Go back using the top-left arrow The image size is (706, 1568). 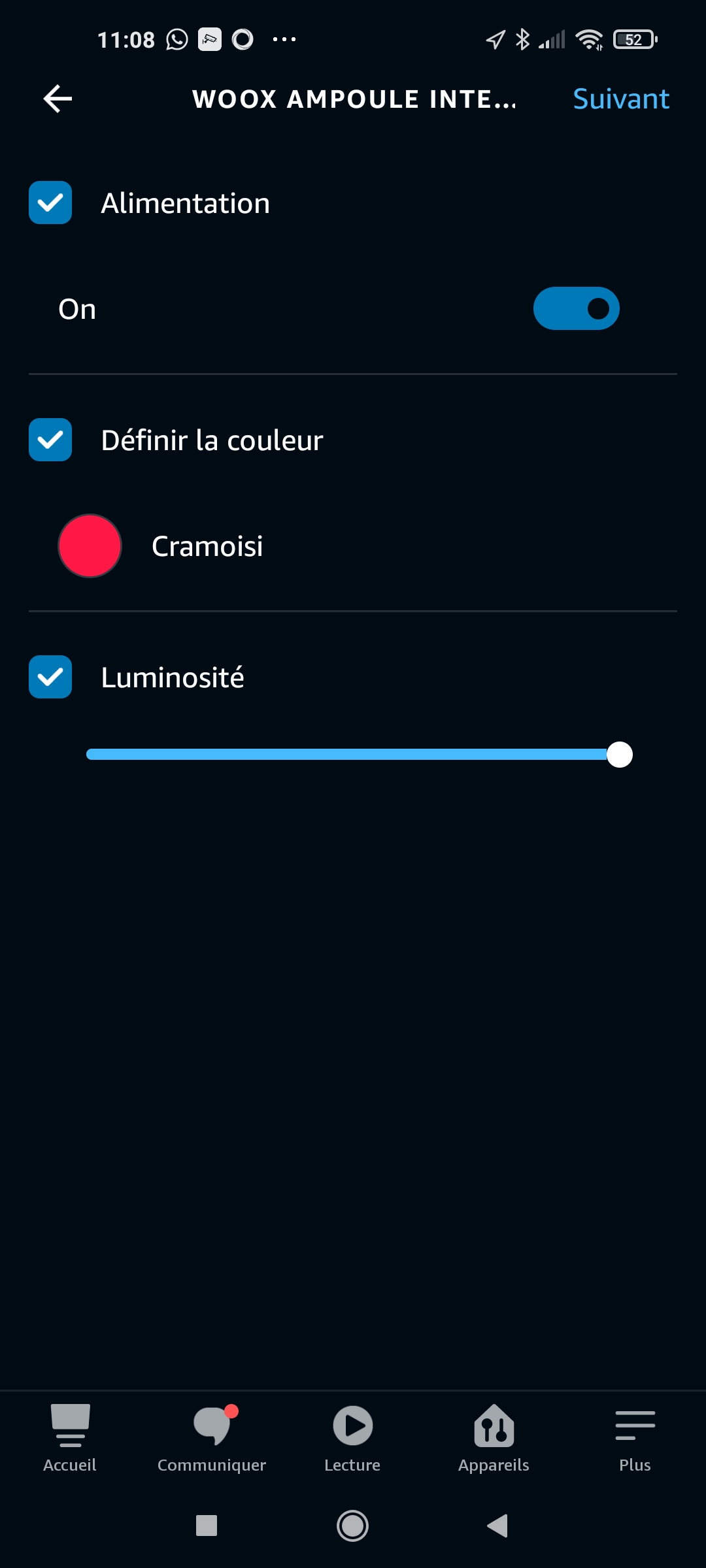coord(58,99)
